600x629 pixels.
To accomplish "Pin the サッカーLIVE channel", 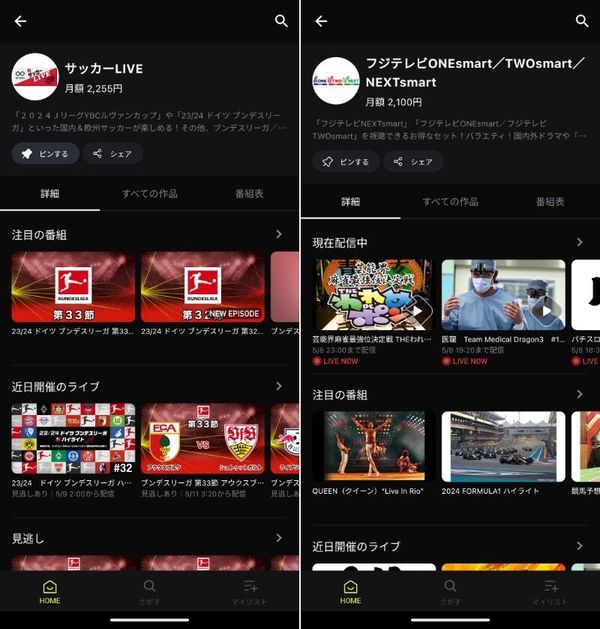I will tap(45, 154).
